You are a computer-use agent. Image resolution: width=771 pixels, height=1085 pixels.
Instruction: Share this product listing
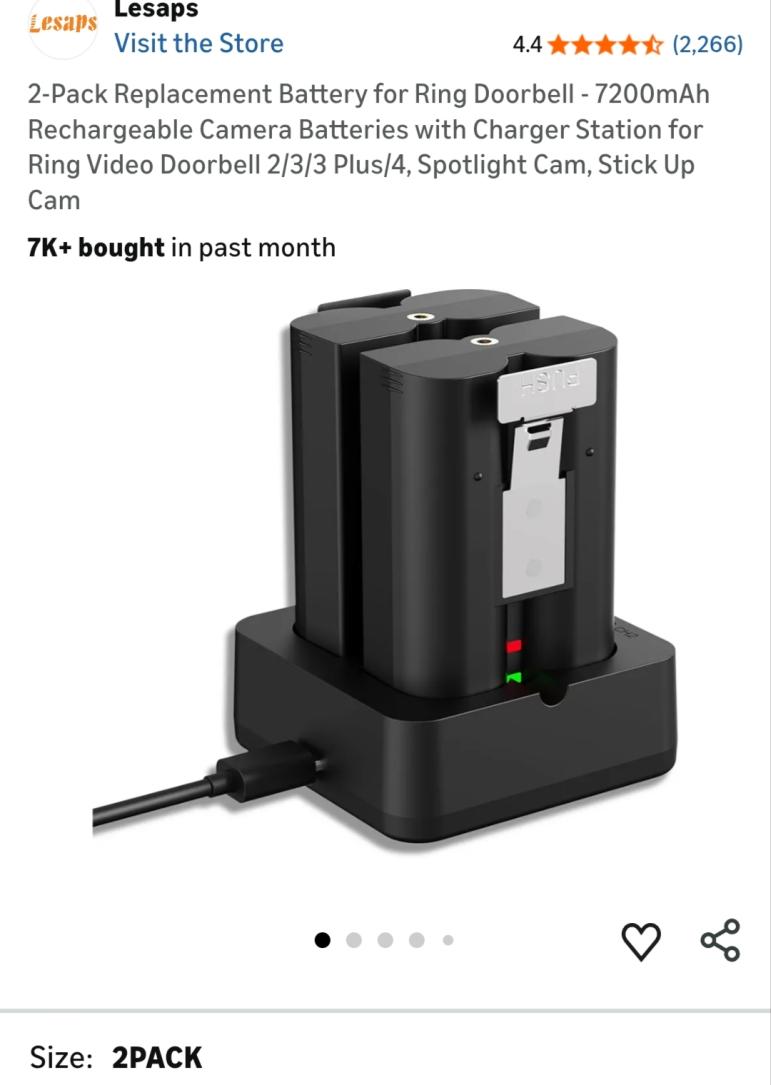point(720,940)
